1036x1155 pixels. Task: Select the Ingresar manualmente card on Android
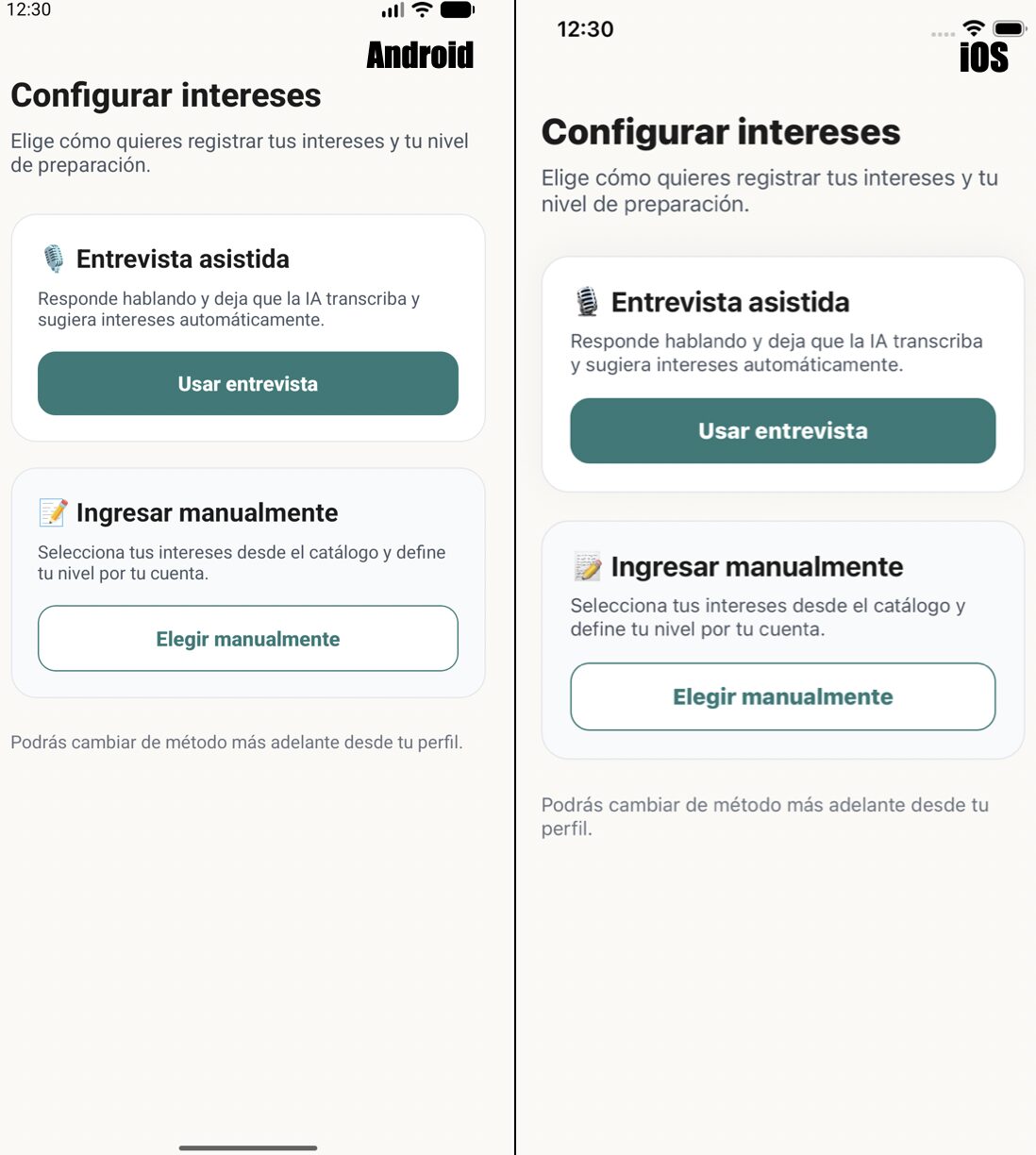click(x=247, y=582)
